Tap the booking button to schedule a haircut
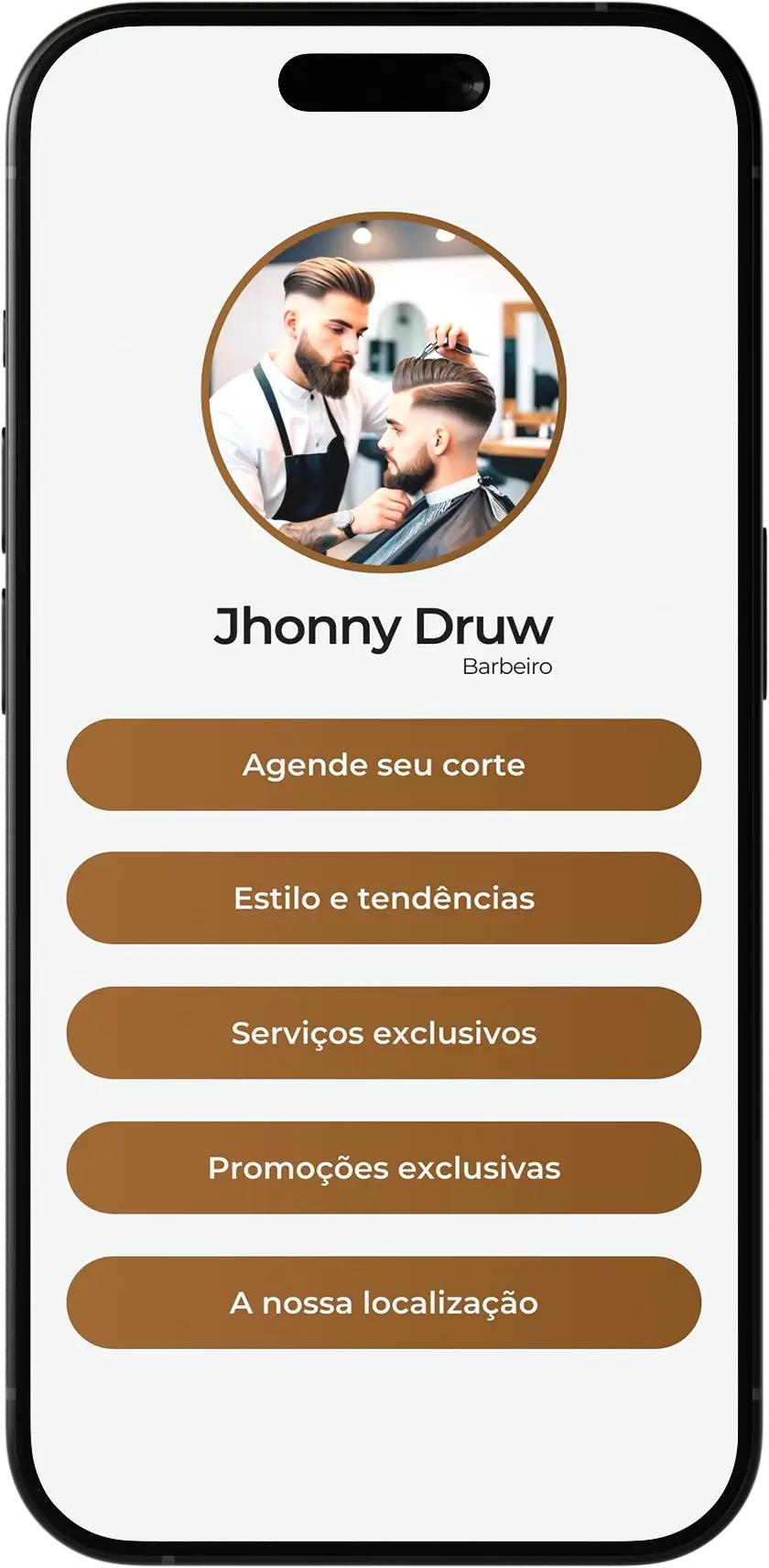Viewport: 769px width, 1568px height. tap(383, 765)
